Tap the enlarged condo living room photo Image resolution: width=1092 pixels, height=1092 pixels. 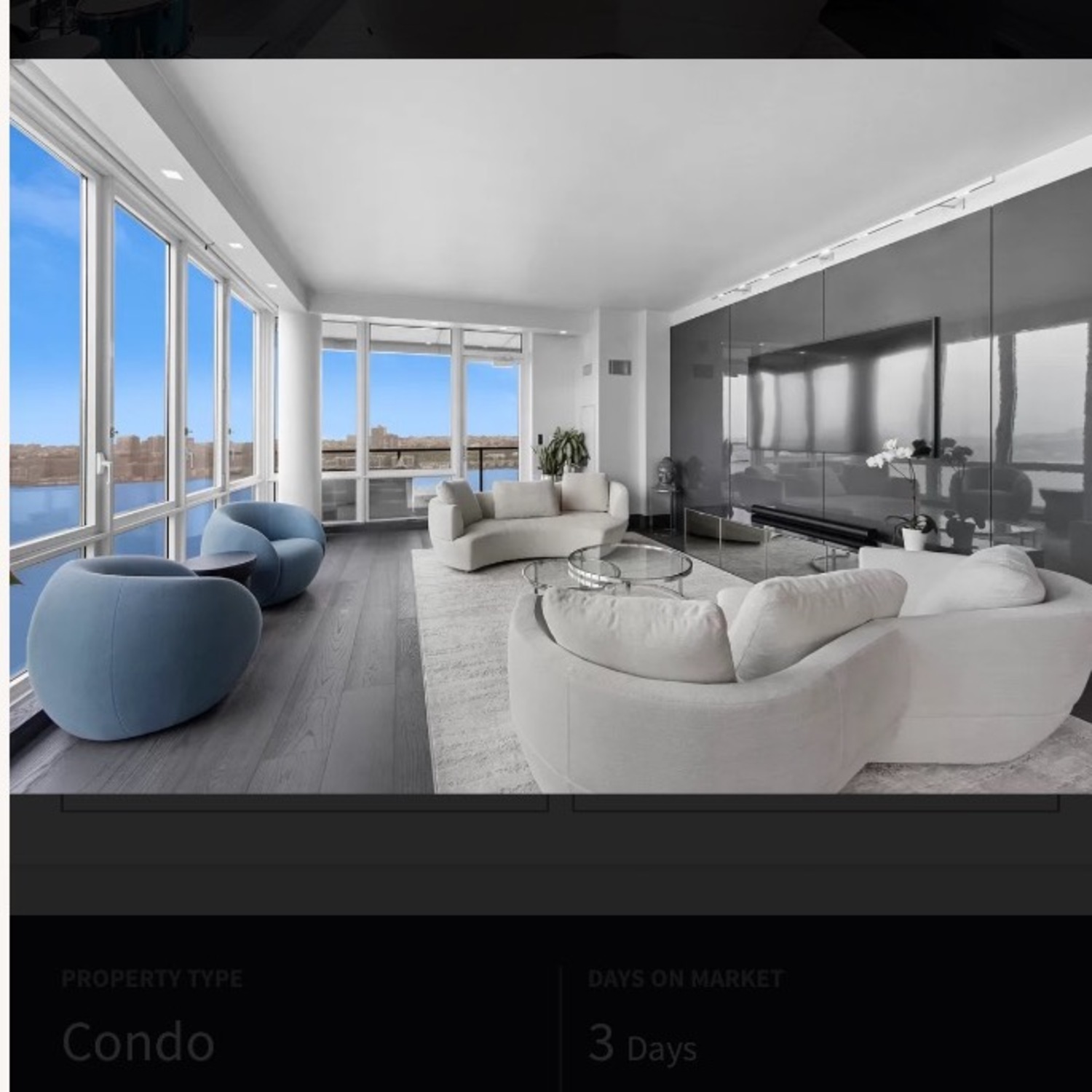[x=550, y=426]
